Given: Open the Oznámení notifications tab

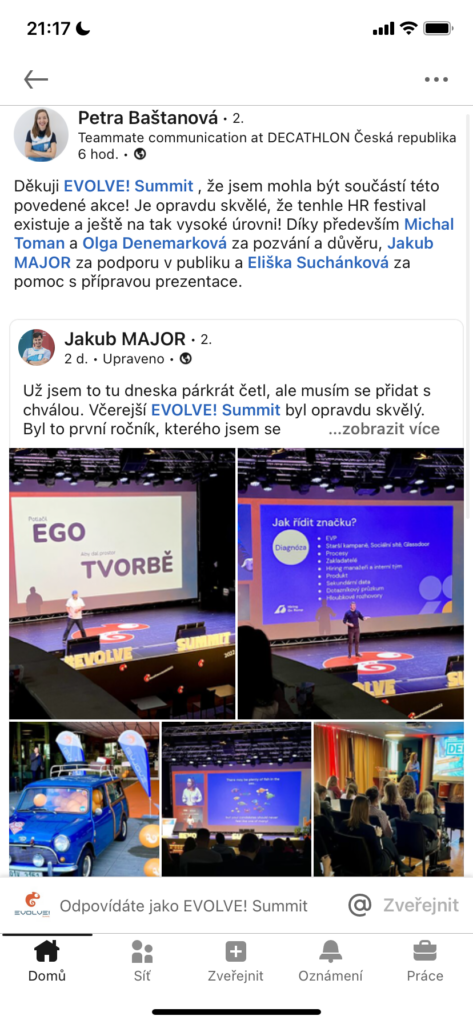Looking at the screenshot, I should [x=331, y=961].
